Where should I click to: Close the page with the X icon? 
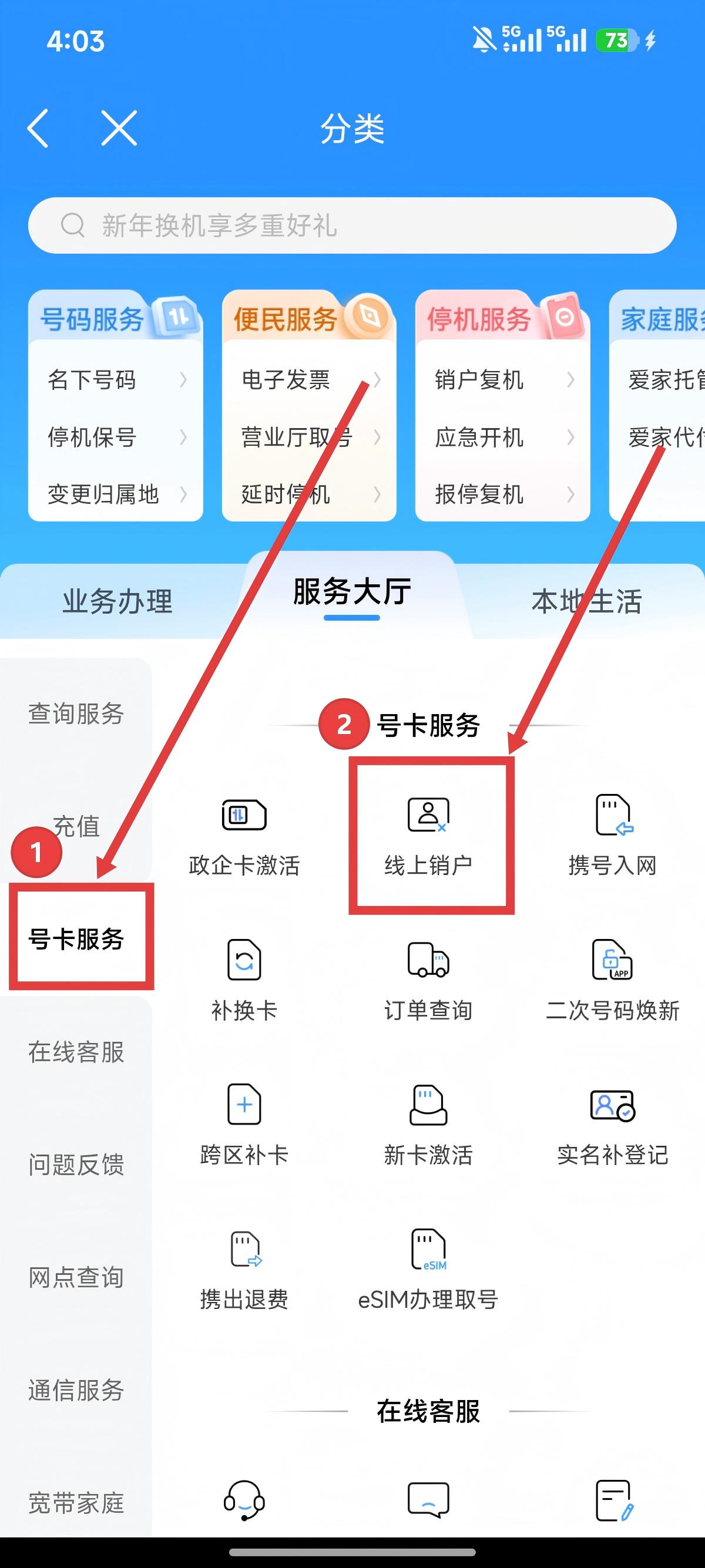click(119, 129)
